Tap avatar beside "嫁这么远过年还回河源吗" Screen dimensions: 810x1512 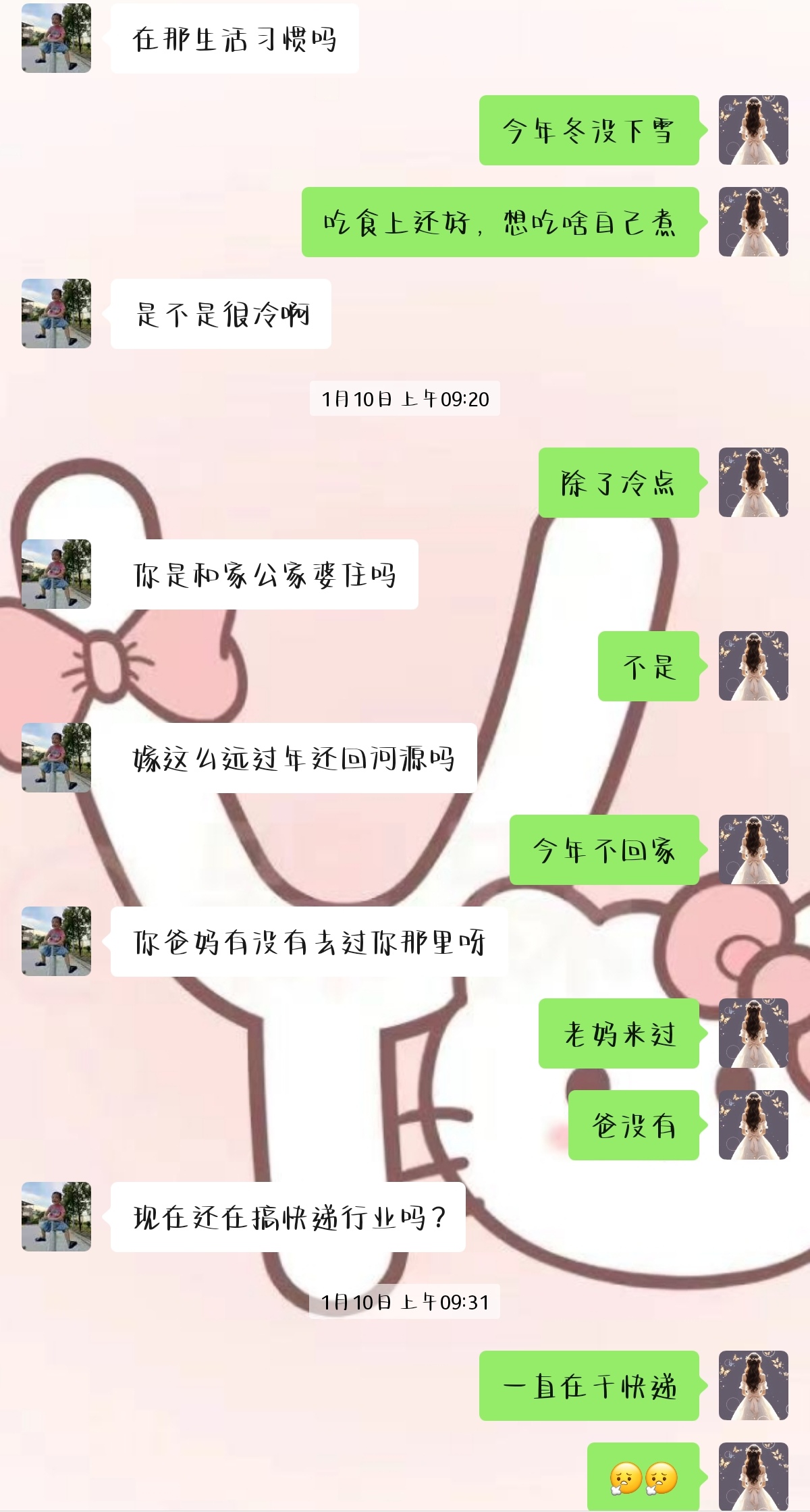click(57, 758)
